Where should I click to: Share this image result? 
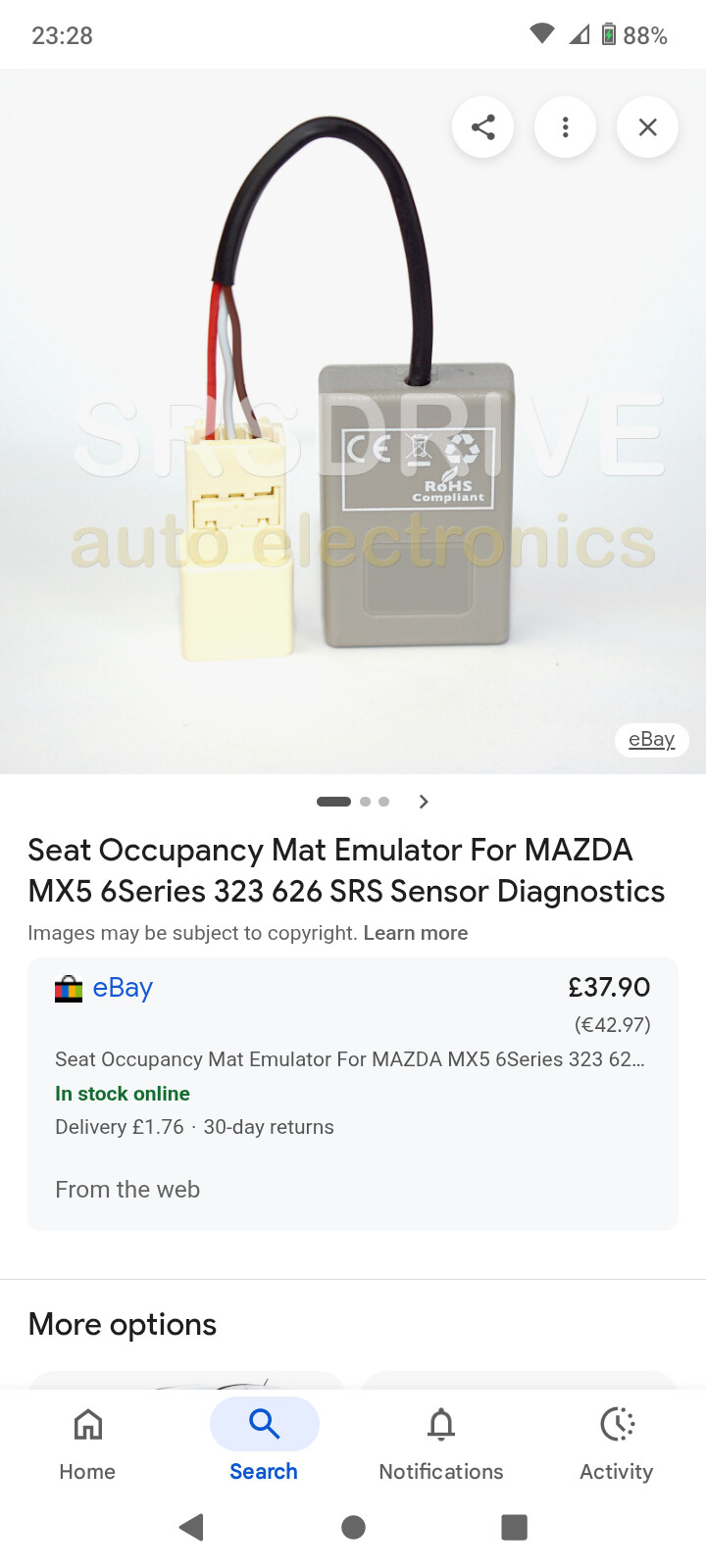click(482, 127)
